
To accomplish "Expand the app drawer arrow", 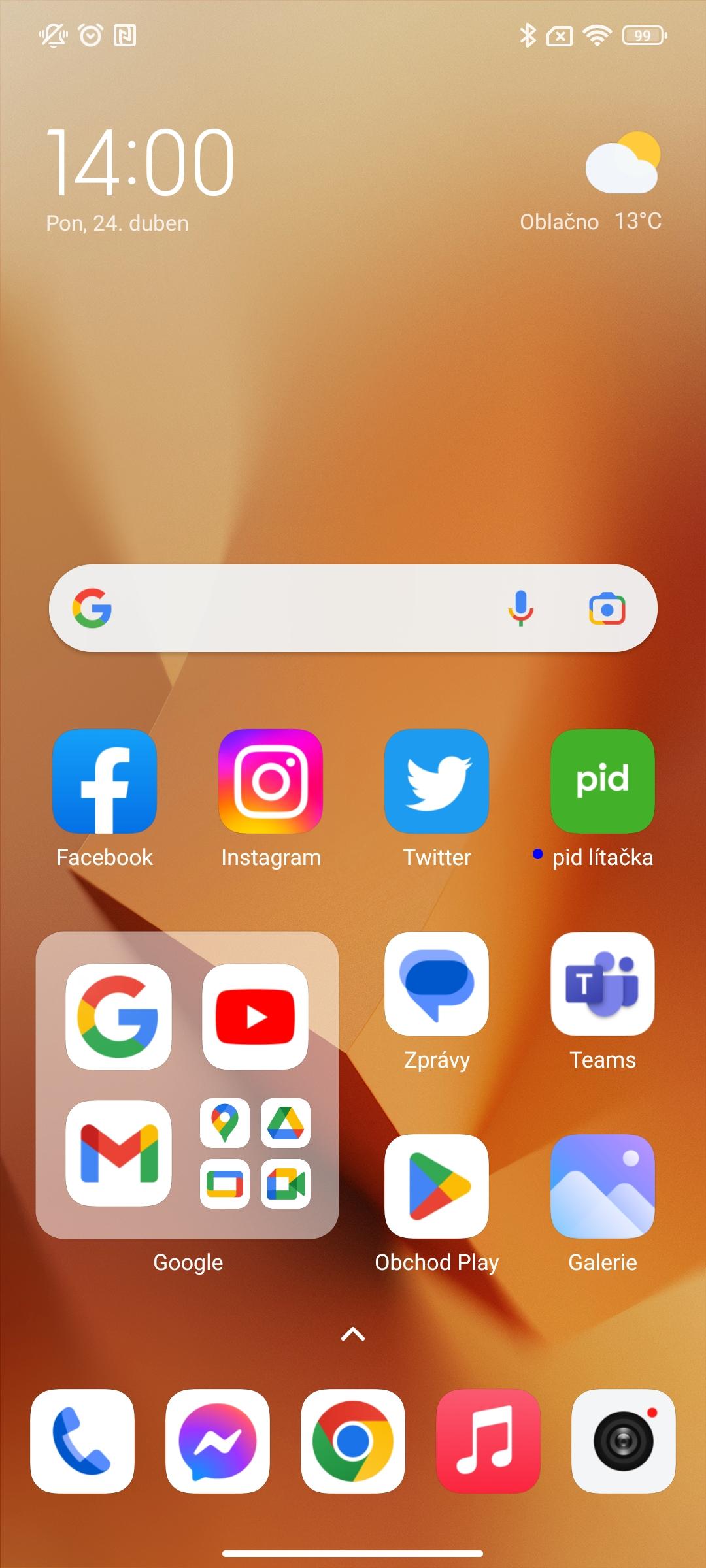I will pos(353,1334).
